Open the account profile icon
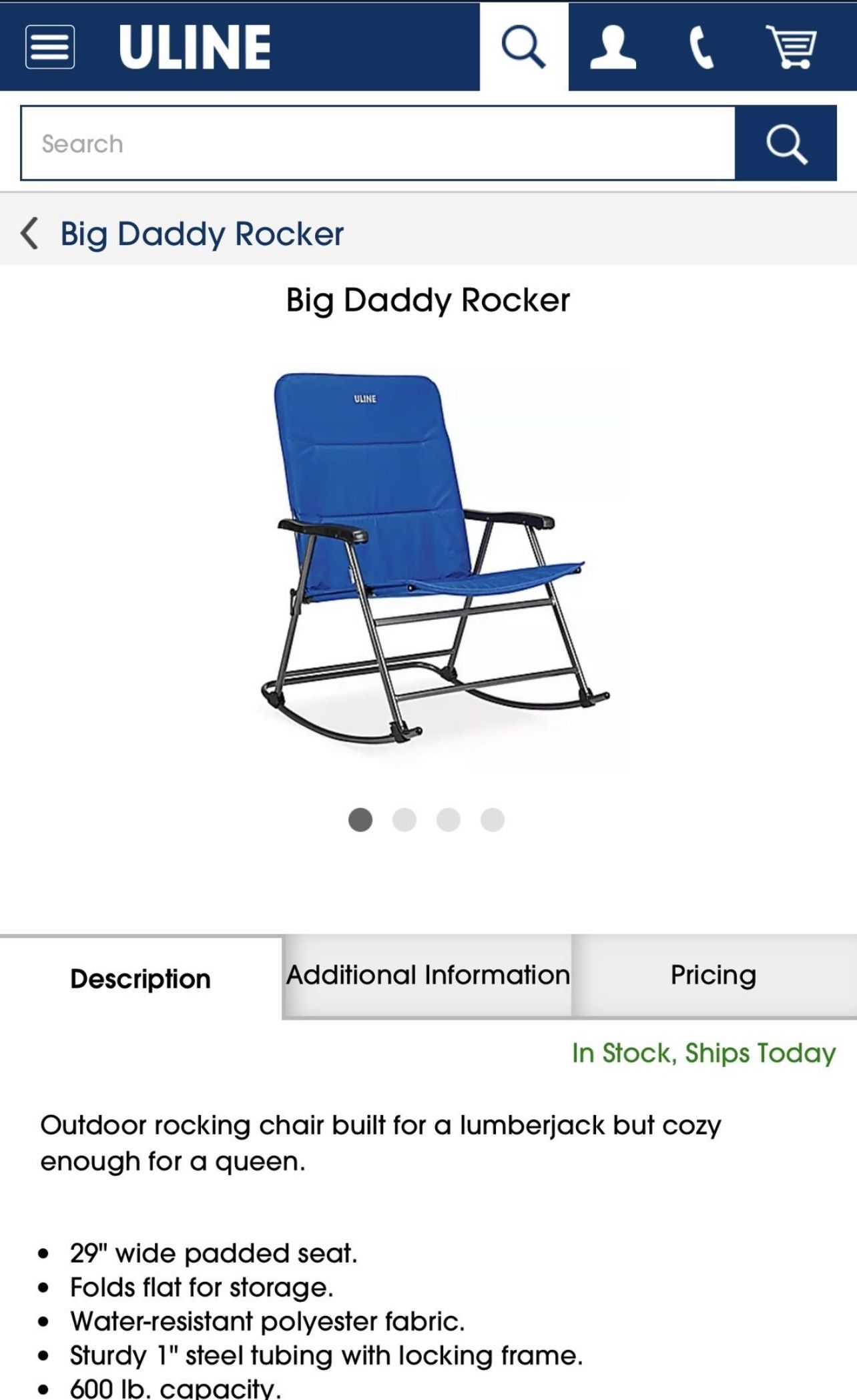857x1400 pixels. point(613,47)
